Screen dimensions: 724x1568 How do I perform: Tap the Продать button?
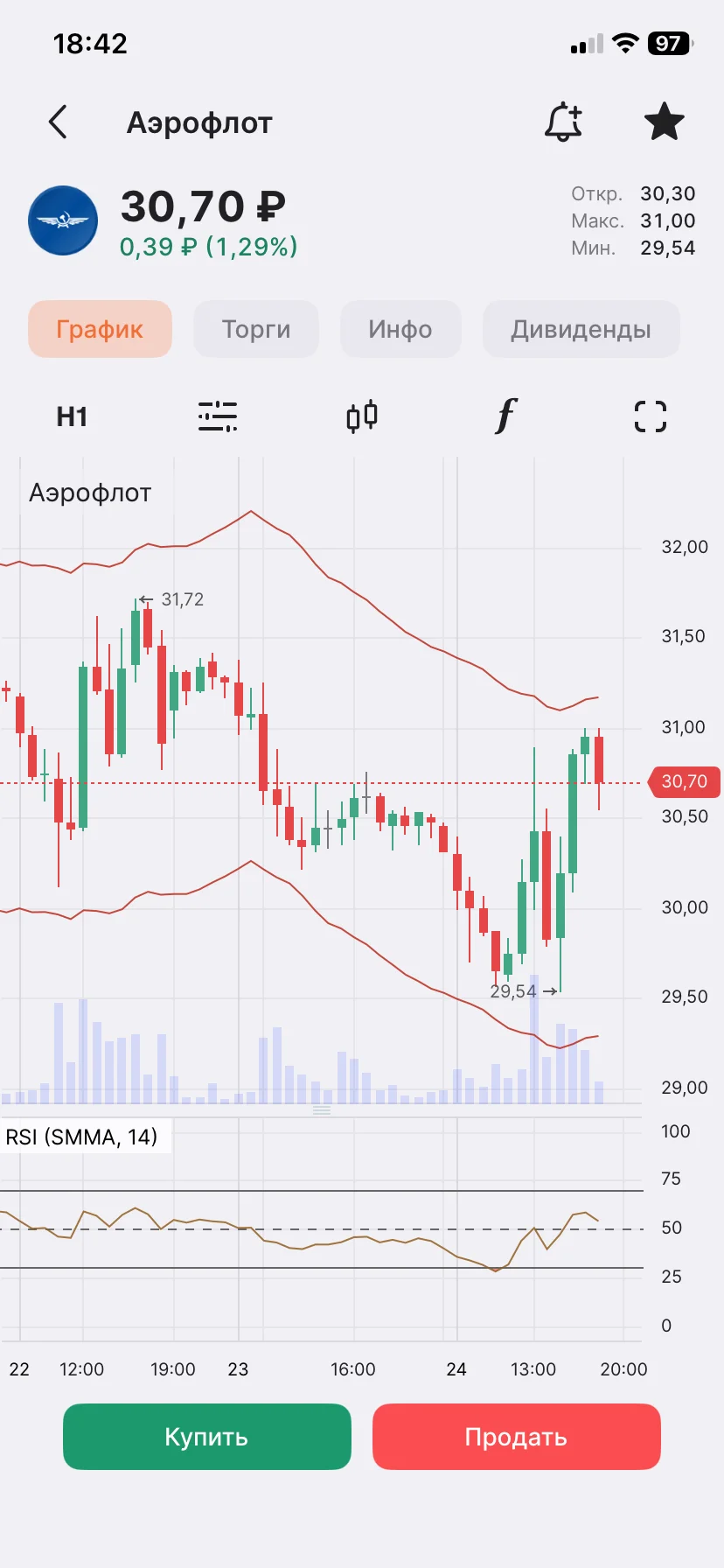click(517, 1437)
